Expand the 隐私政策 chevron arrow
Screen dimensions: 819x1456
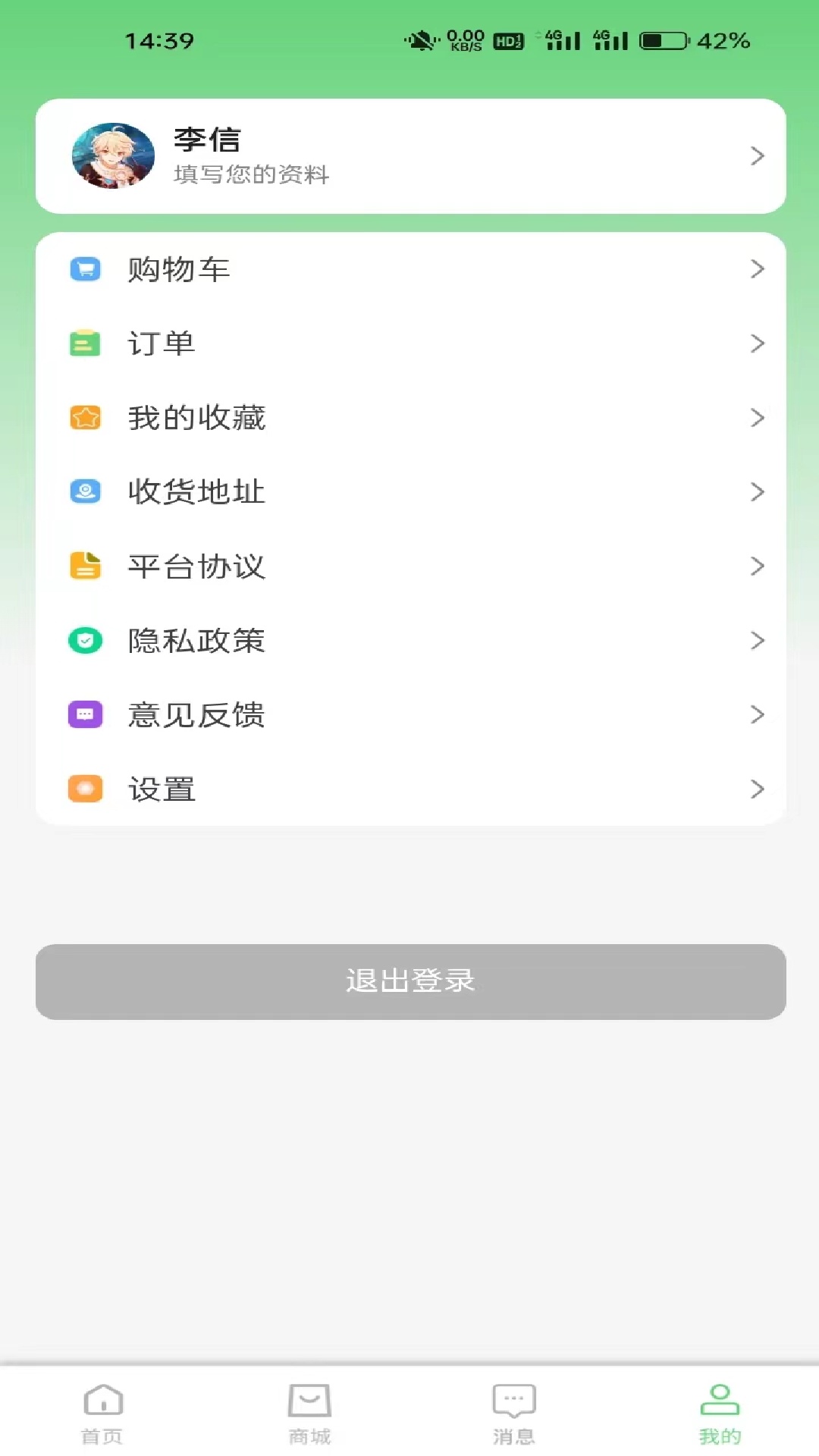[757, 640]
